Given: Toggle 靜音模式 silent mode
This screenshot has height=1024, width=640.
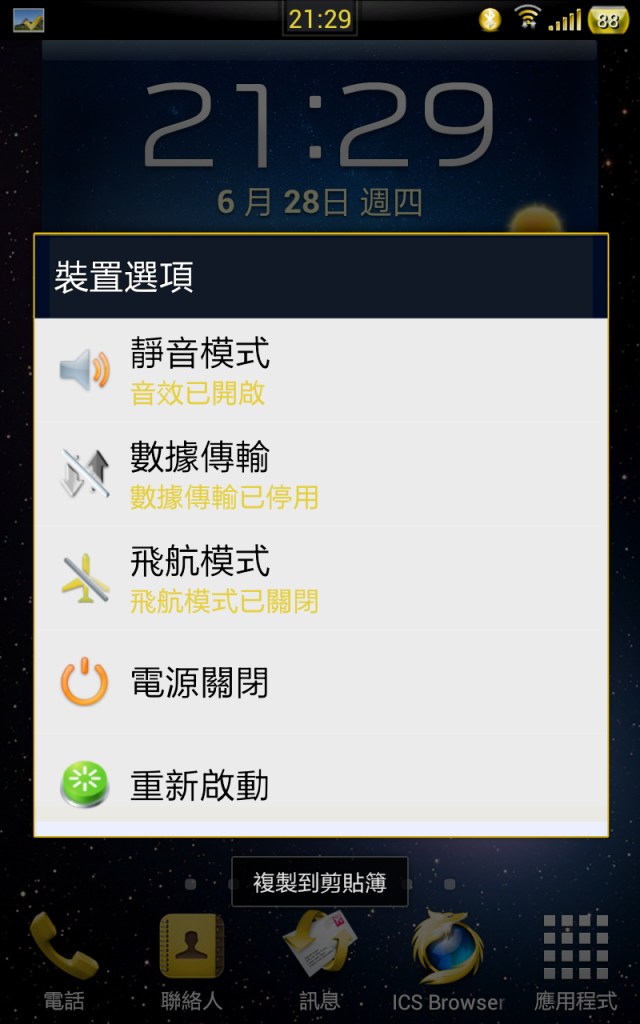Looking at the screenshot, I should (320, 370).
